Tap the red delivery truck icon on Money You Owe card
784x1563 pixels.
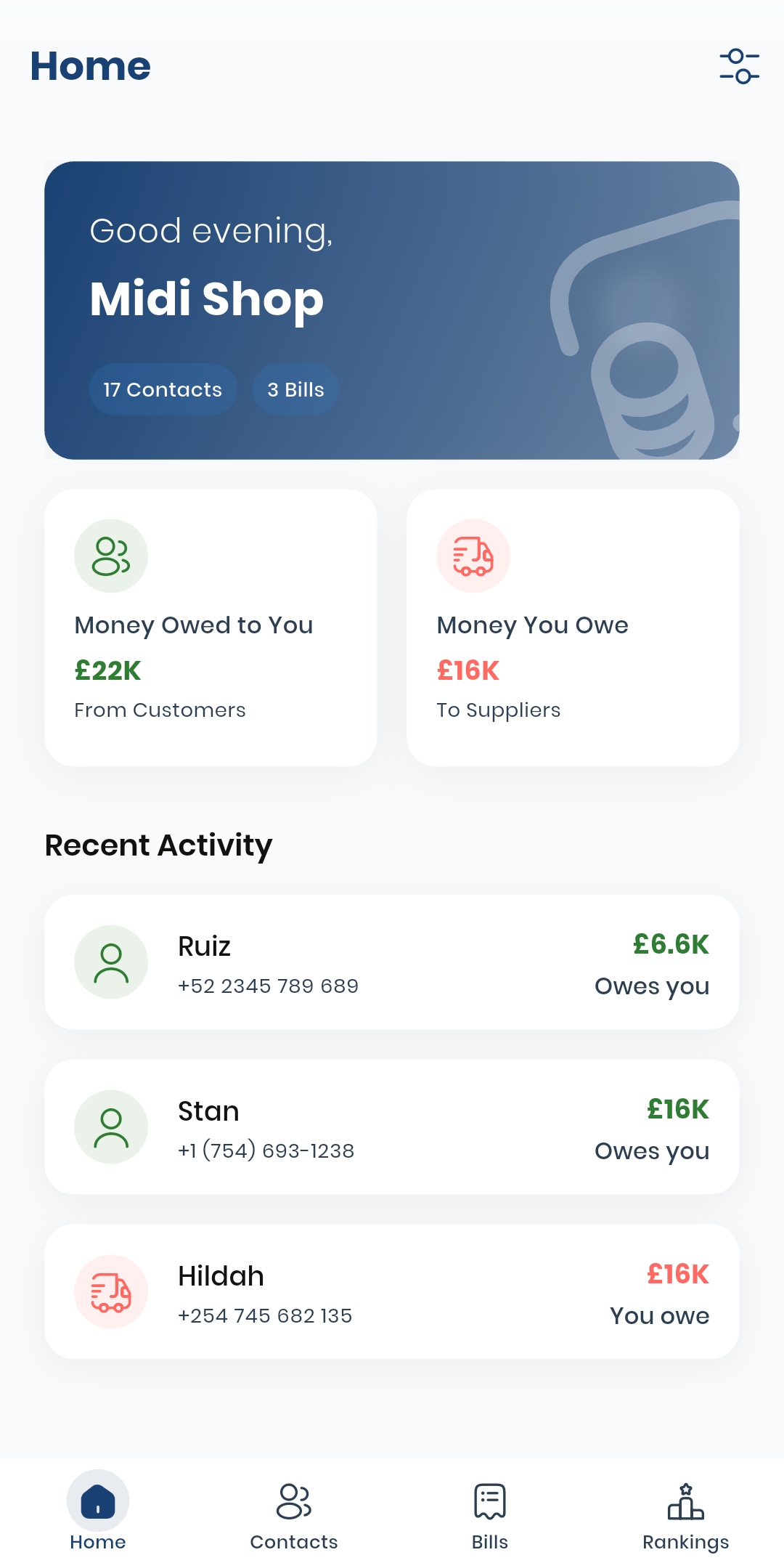click(473, 555)
